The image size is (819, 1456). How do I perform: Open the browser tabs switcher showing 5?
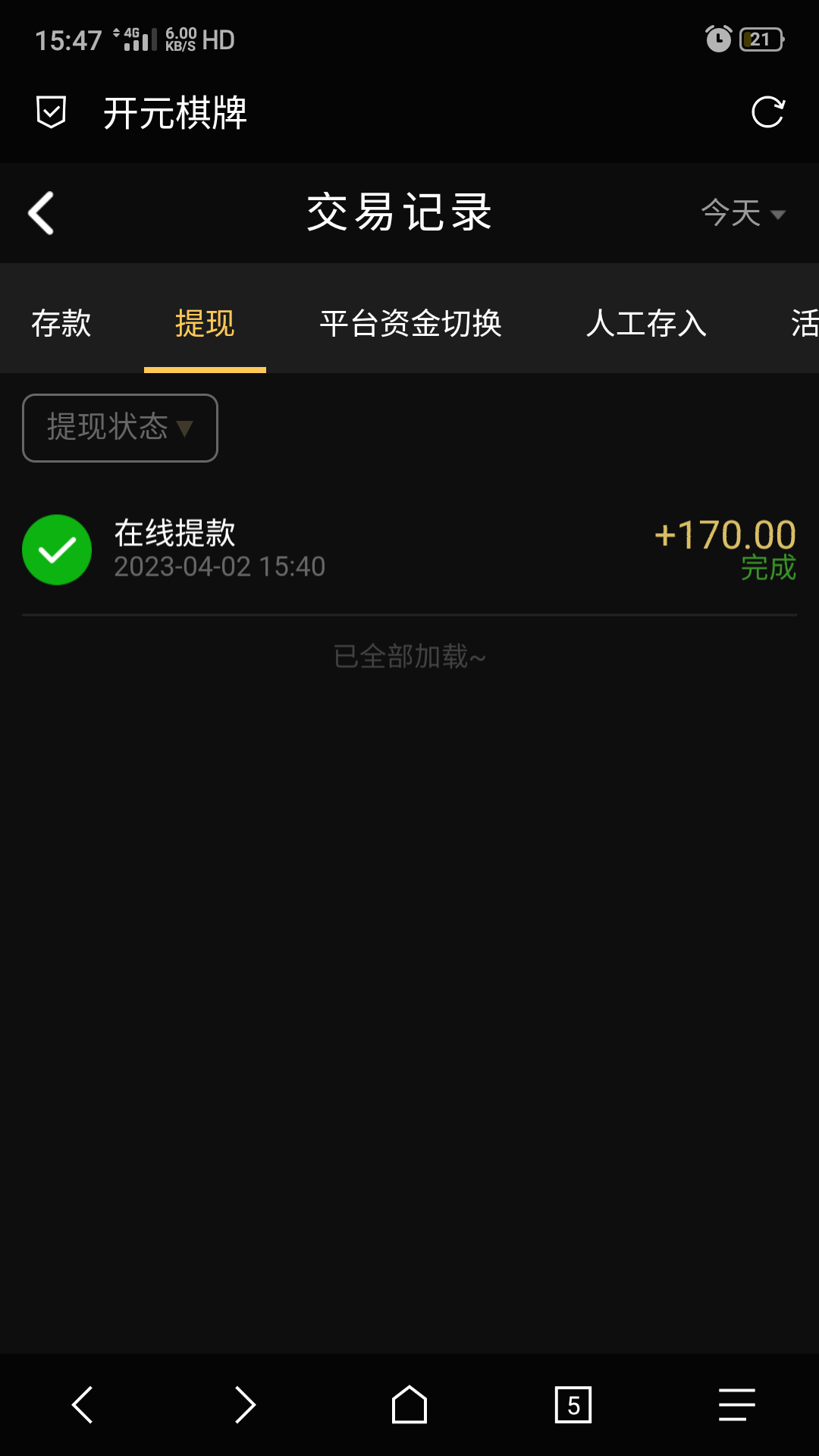573,1404
